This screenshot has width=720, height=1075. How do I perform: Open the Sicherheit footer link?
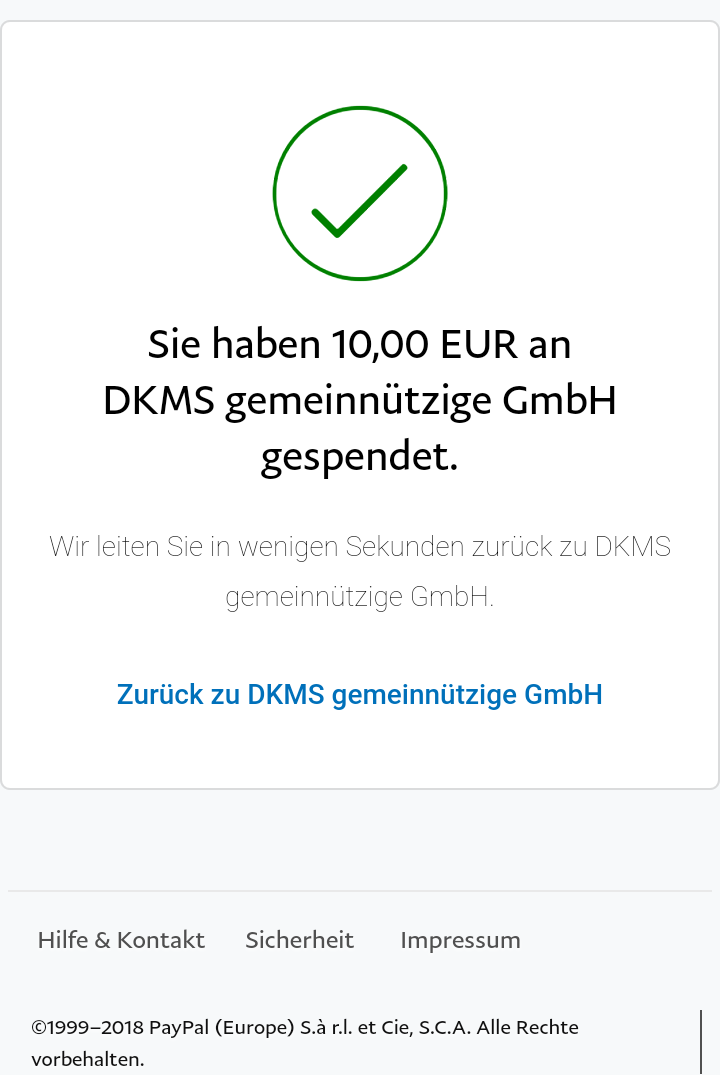click(x=300, y=940)
